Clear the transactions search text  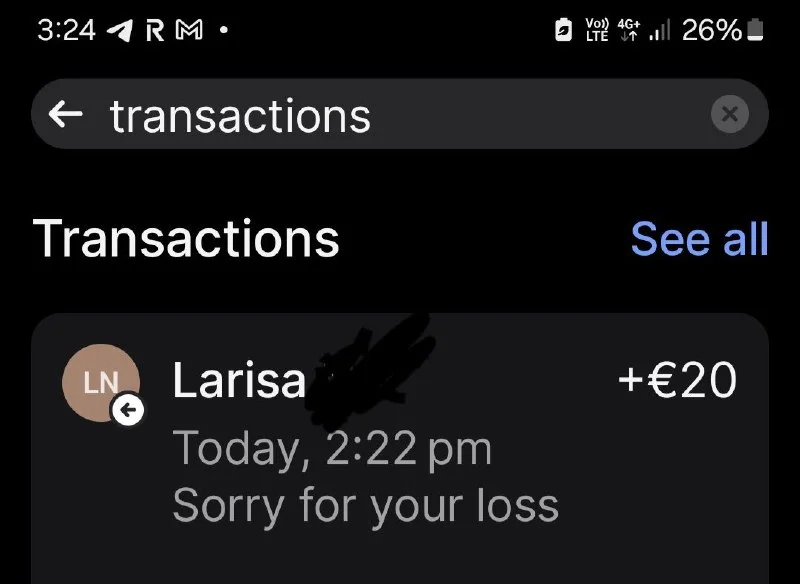point(729,115)
